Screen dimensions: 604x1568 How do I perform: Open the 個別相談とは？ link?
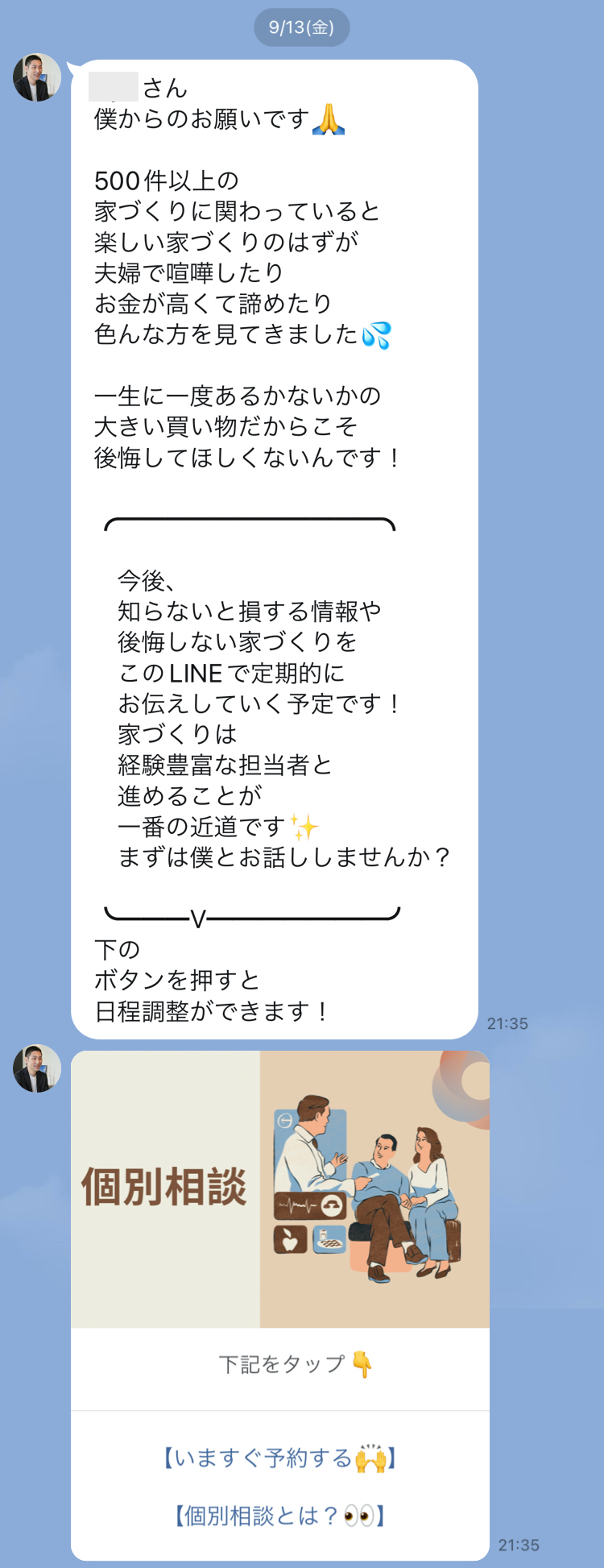point(279,1516)
